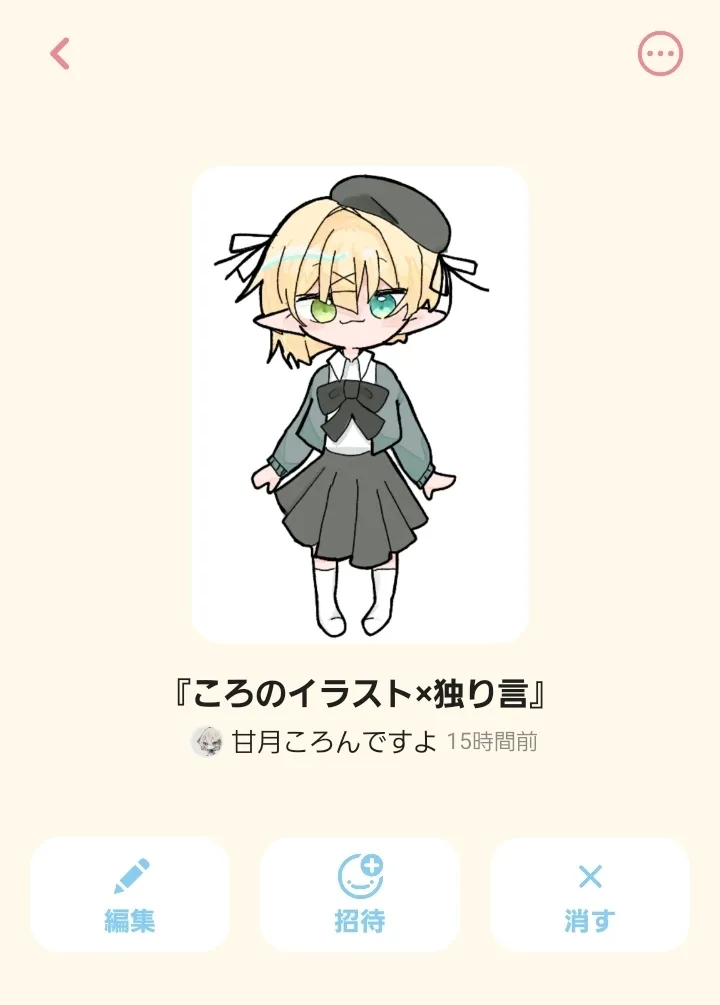Open the 招待 invite button
Image resolution: width=720 pixels, height=1005 pixels.
pos(360,895)
